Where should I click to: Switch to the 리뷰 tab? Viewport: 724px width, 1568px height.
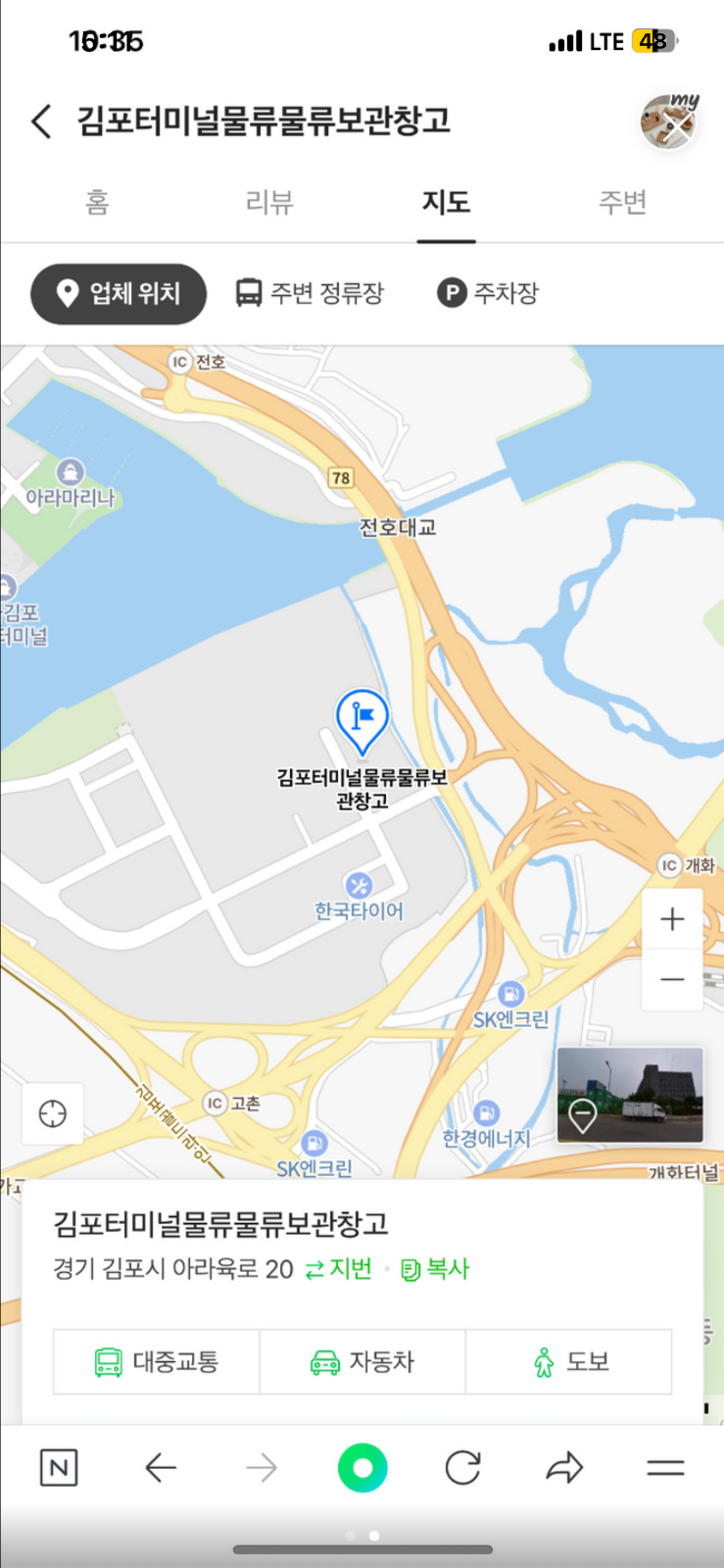[x=269, y=202]
